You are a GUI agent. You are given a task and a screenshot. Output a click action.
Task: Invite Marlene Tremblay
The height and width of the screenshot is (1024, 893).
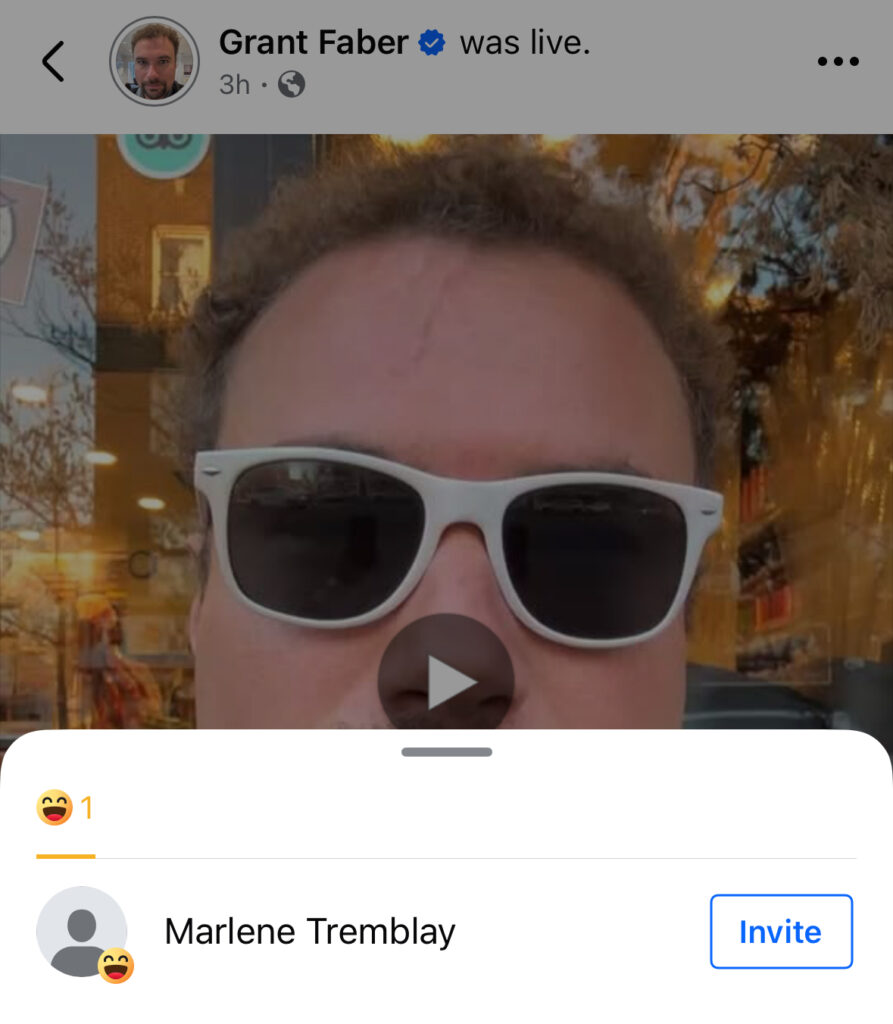pos(780,932)
